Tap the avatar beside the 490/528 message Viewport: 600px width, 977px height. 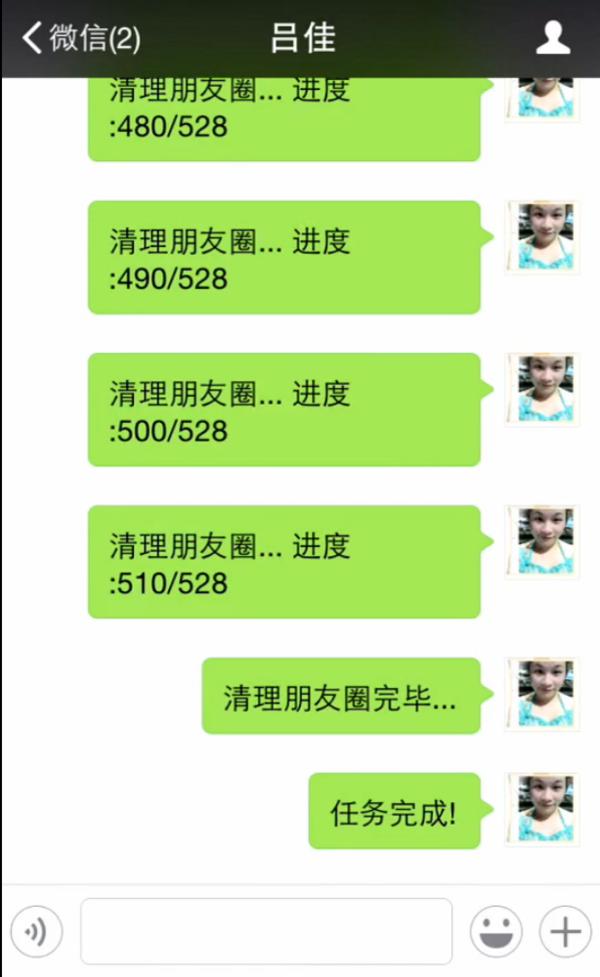pos(543,237)
